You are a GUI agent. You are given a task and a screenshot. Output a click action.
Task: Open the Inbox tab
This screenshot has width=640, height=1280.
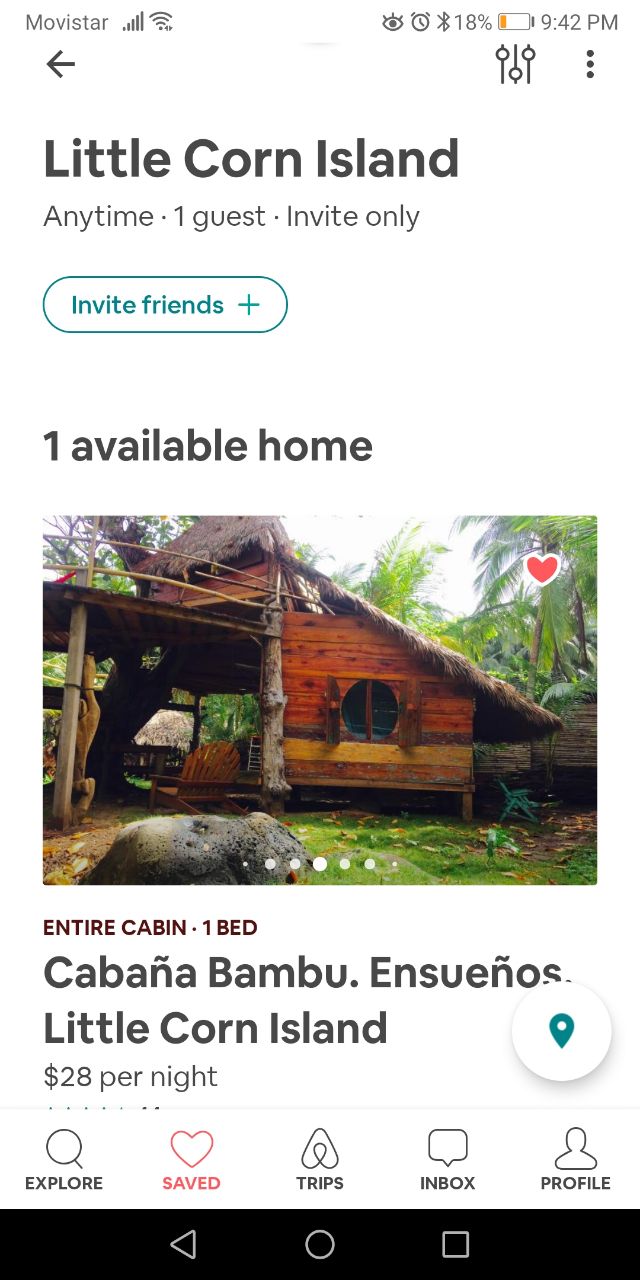pyautogui.click(x=447, y=1160)
